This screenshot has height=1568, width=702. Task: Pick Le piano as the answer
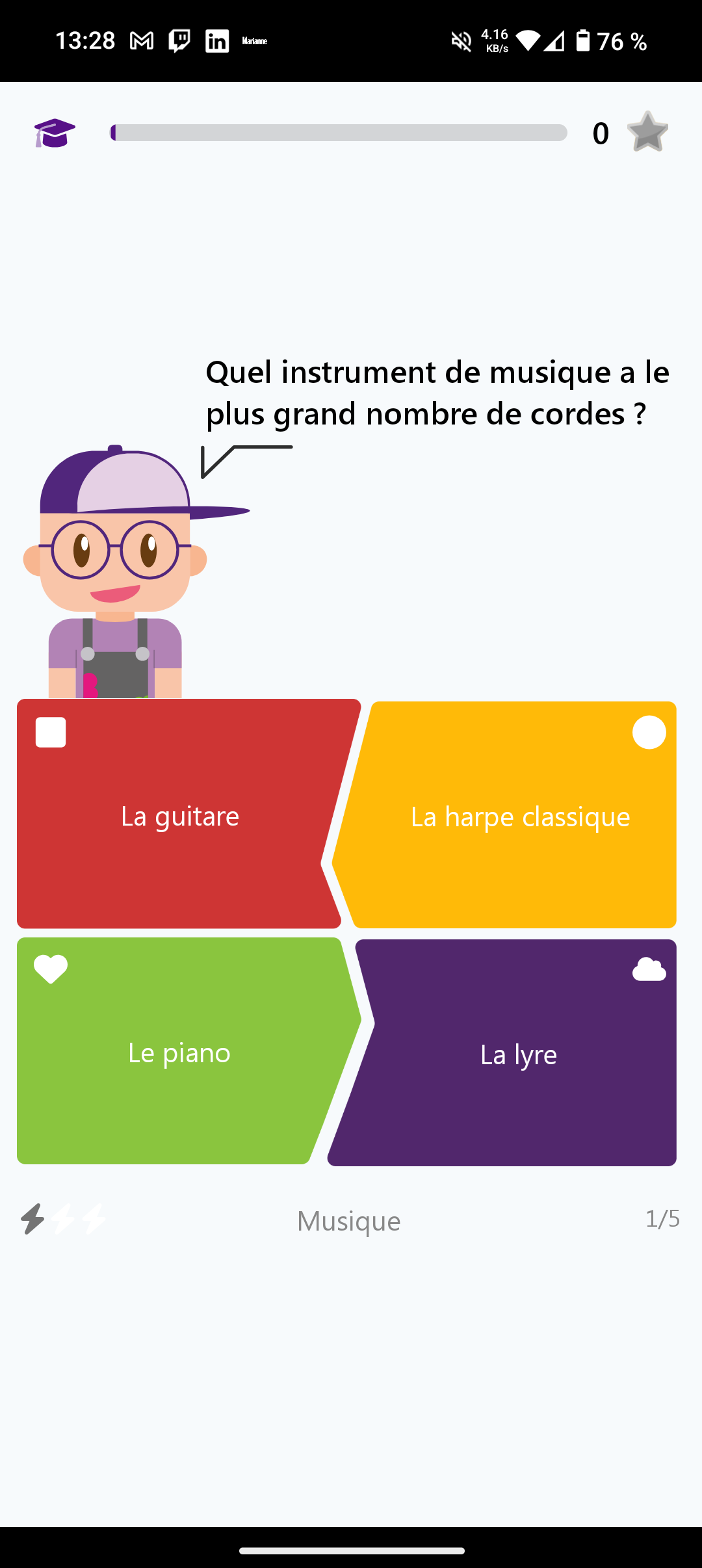point(179,1051)
